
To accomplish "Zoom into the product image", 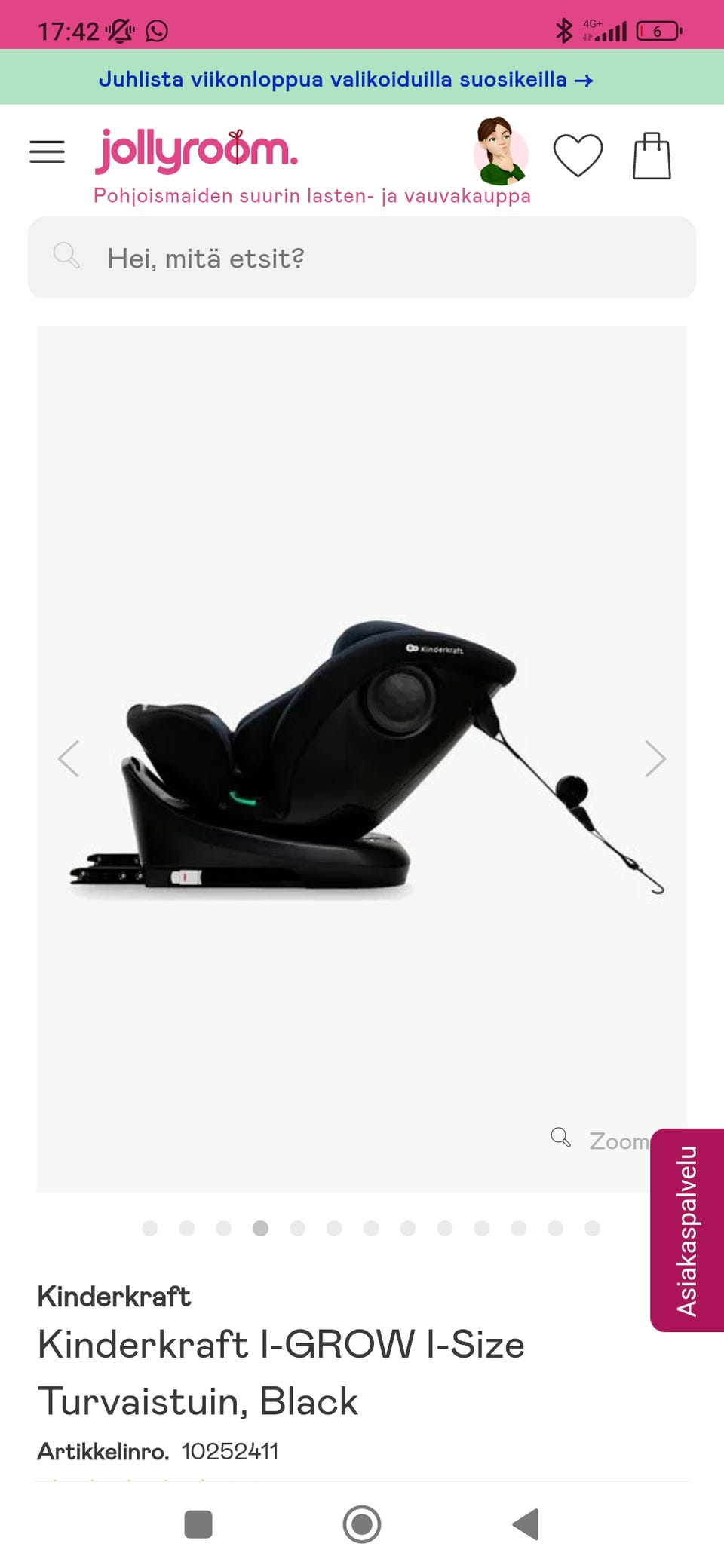I will 600,1140.
